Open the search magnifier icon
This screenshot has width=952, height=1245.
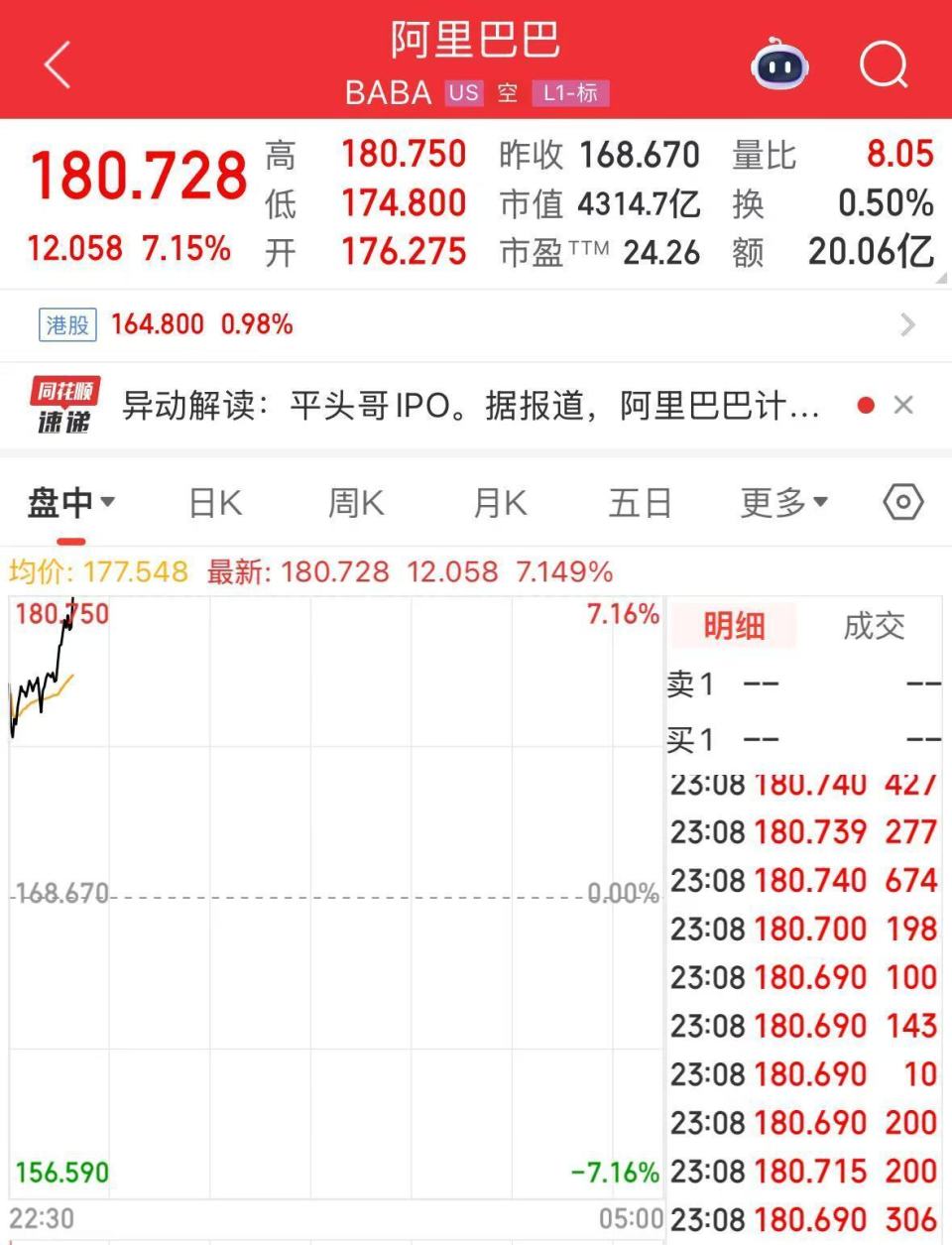click(884, 65)
